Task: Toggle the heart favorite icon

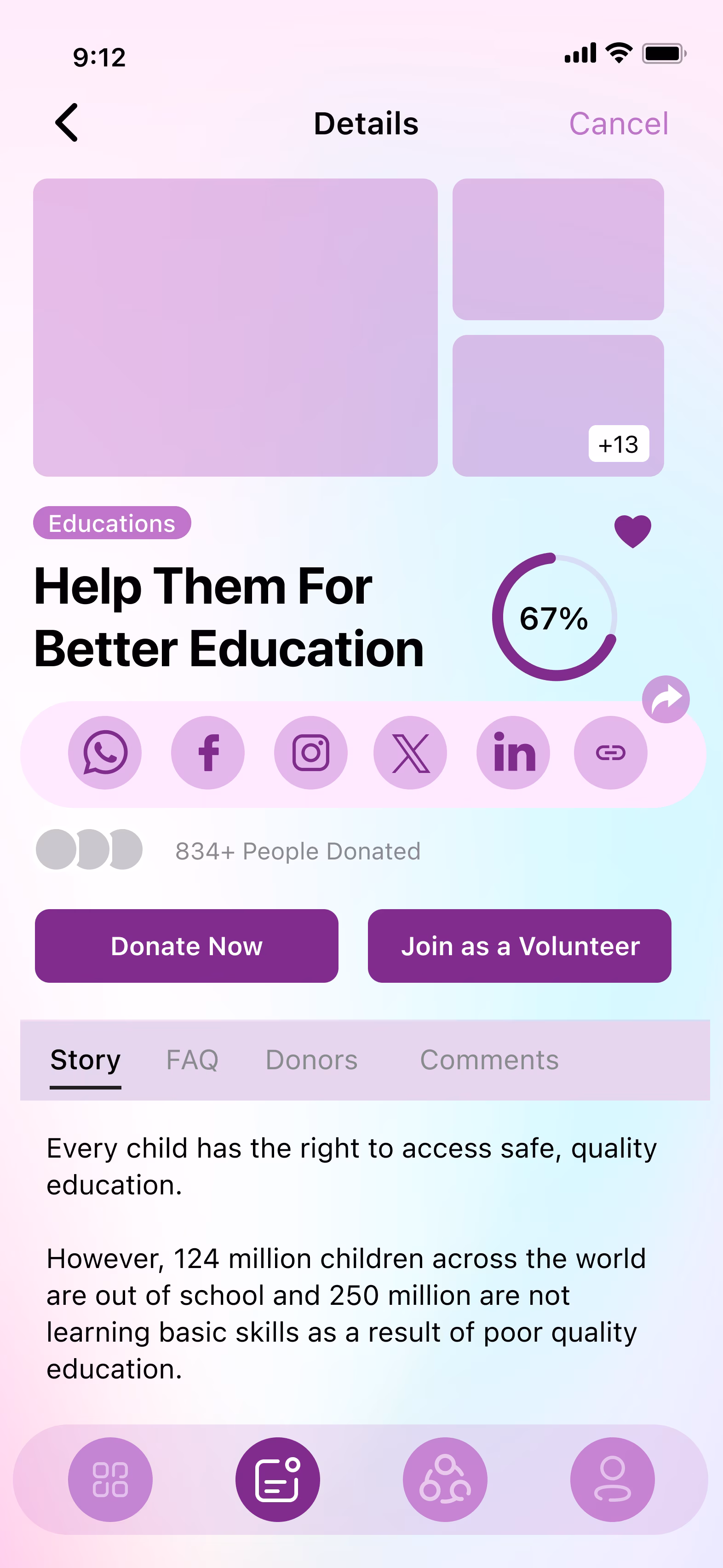Action: point(632,530)
